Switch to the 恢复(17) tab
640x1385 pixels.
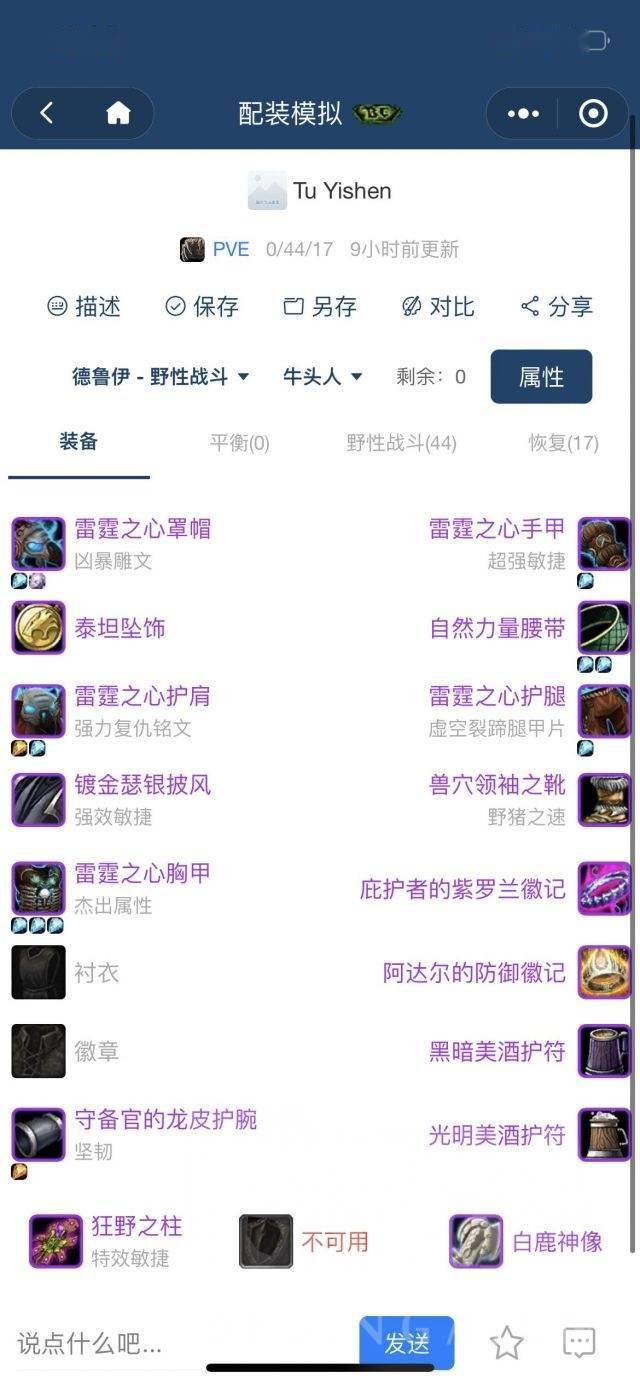[x=563, y=443]
